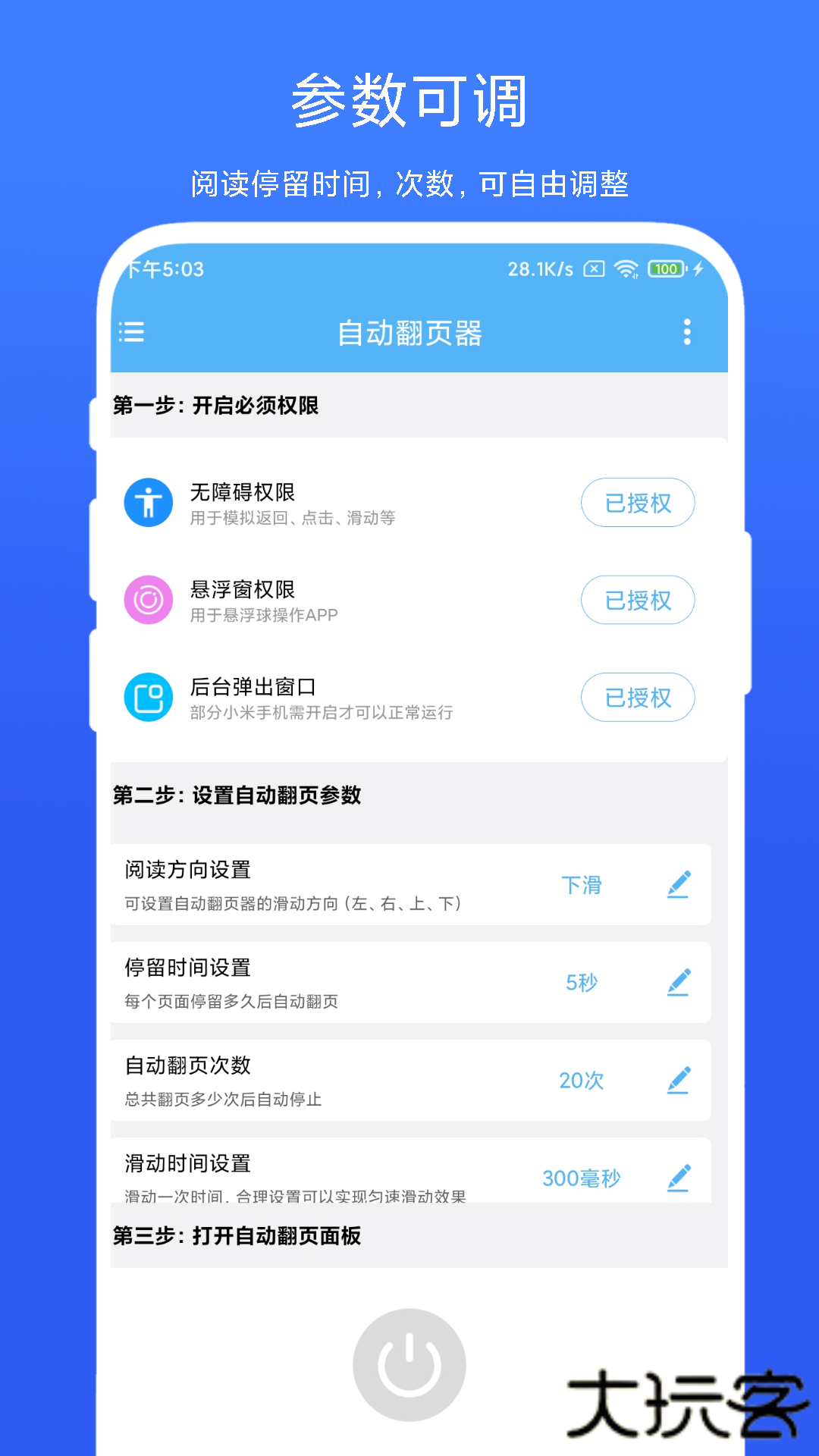
Task: Tap the background popup window icon
Action: [148, 696]
